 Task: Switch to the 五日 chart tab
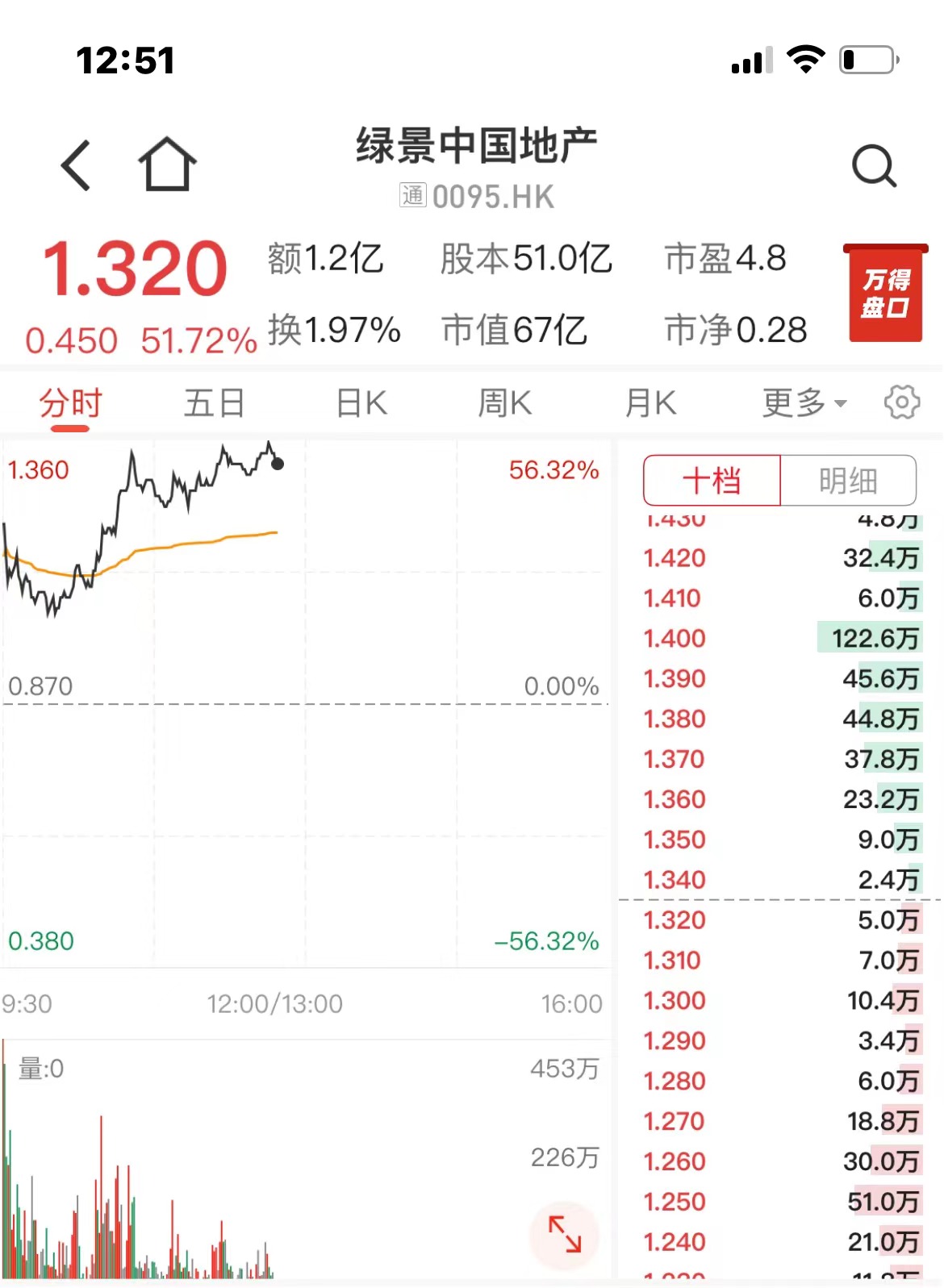coord(214,402)
